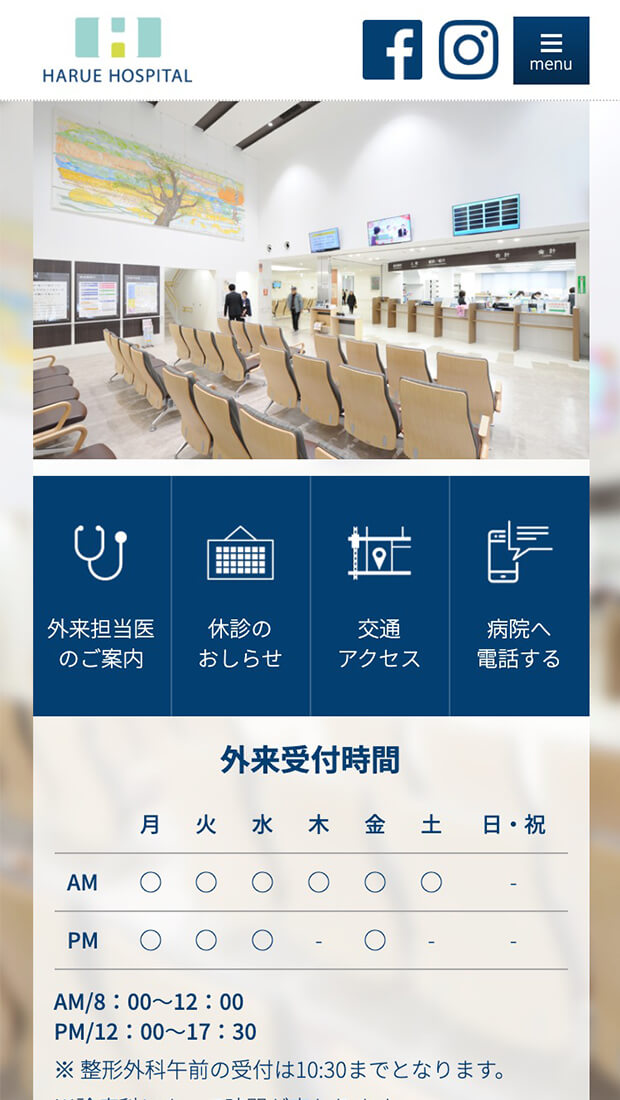This screenshot has height=1100, width=620.
Task: Open the Facebook page icon
Action: point(392,50)
